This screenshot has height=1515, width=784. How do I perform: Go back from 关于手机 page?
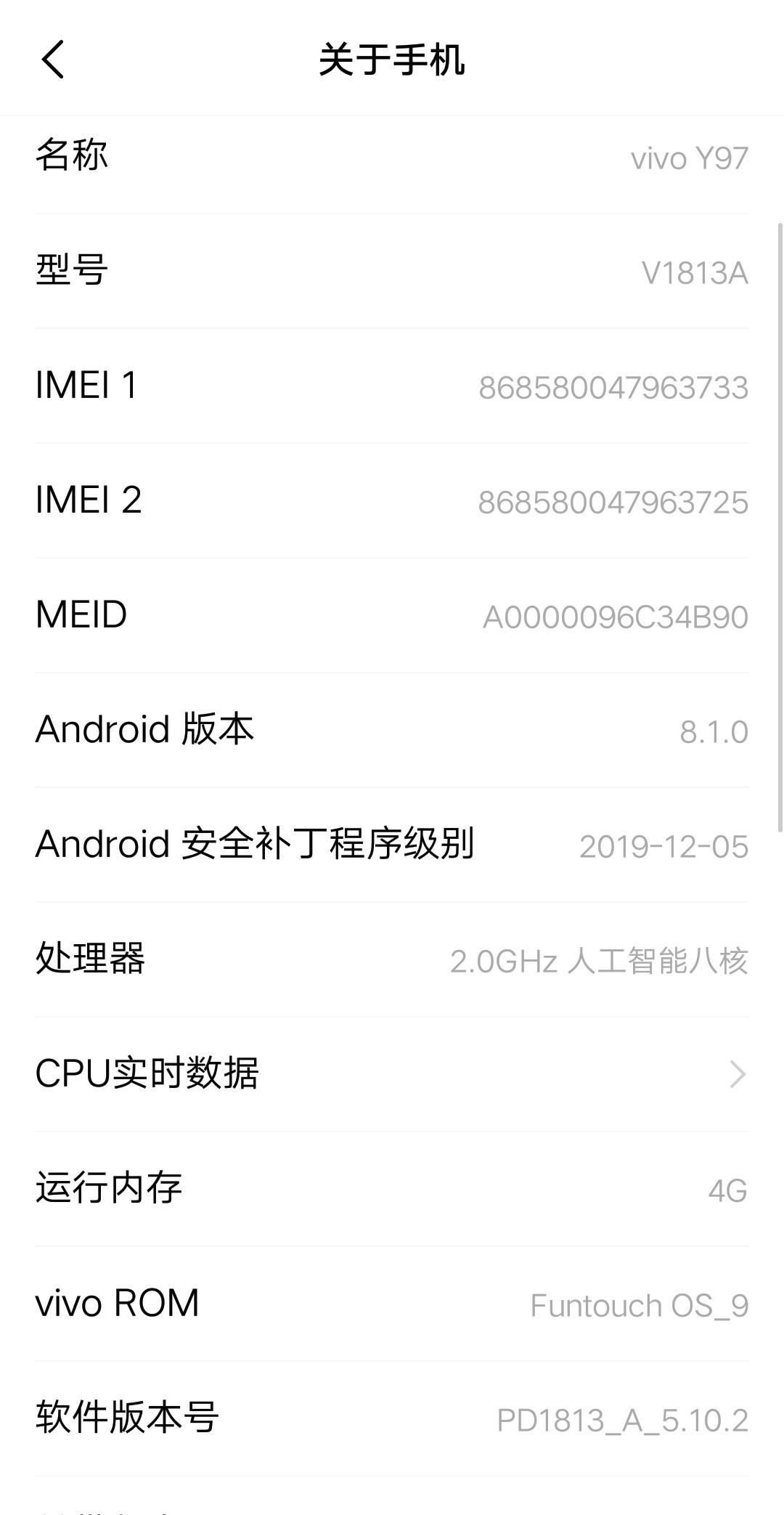click(x=53, y=60)
